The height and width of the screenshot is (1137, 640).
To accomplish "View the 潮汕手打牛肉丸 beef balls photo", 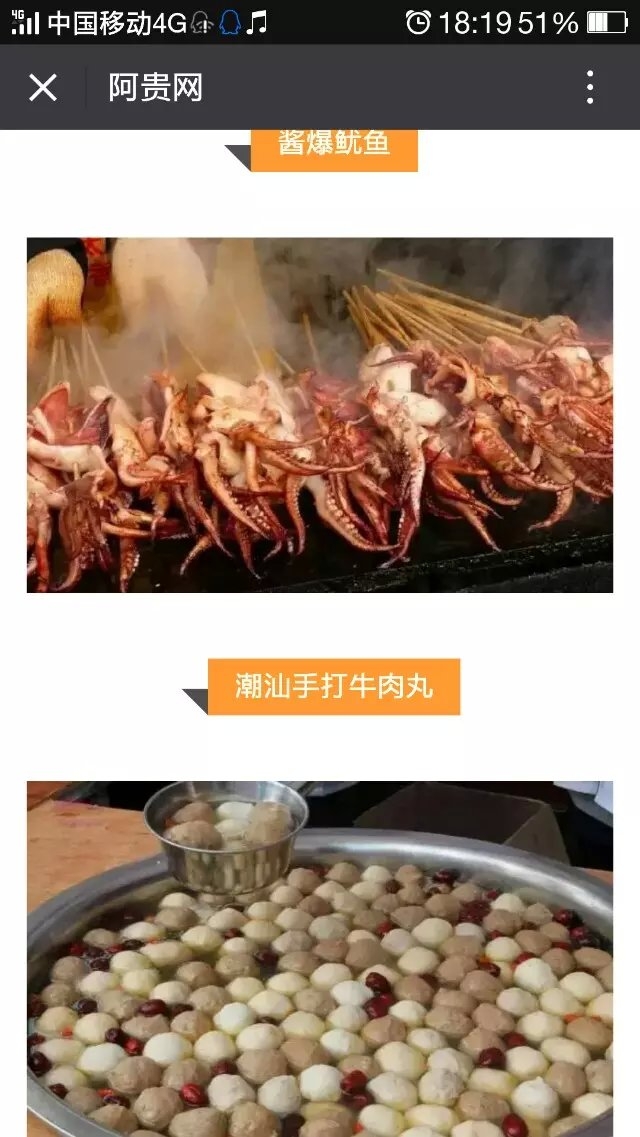I will click(319, 958).
